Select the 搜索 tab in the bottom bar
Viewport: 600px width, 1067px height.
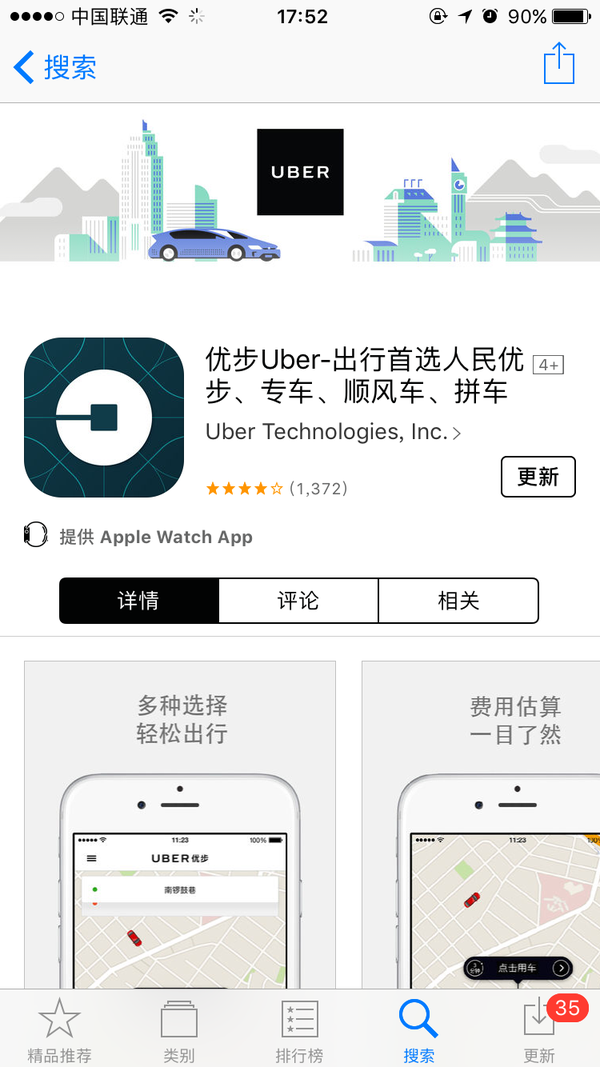coord(419,1030)
